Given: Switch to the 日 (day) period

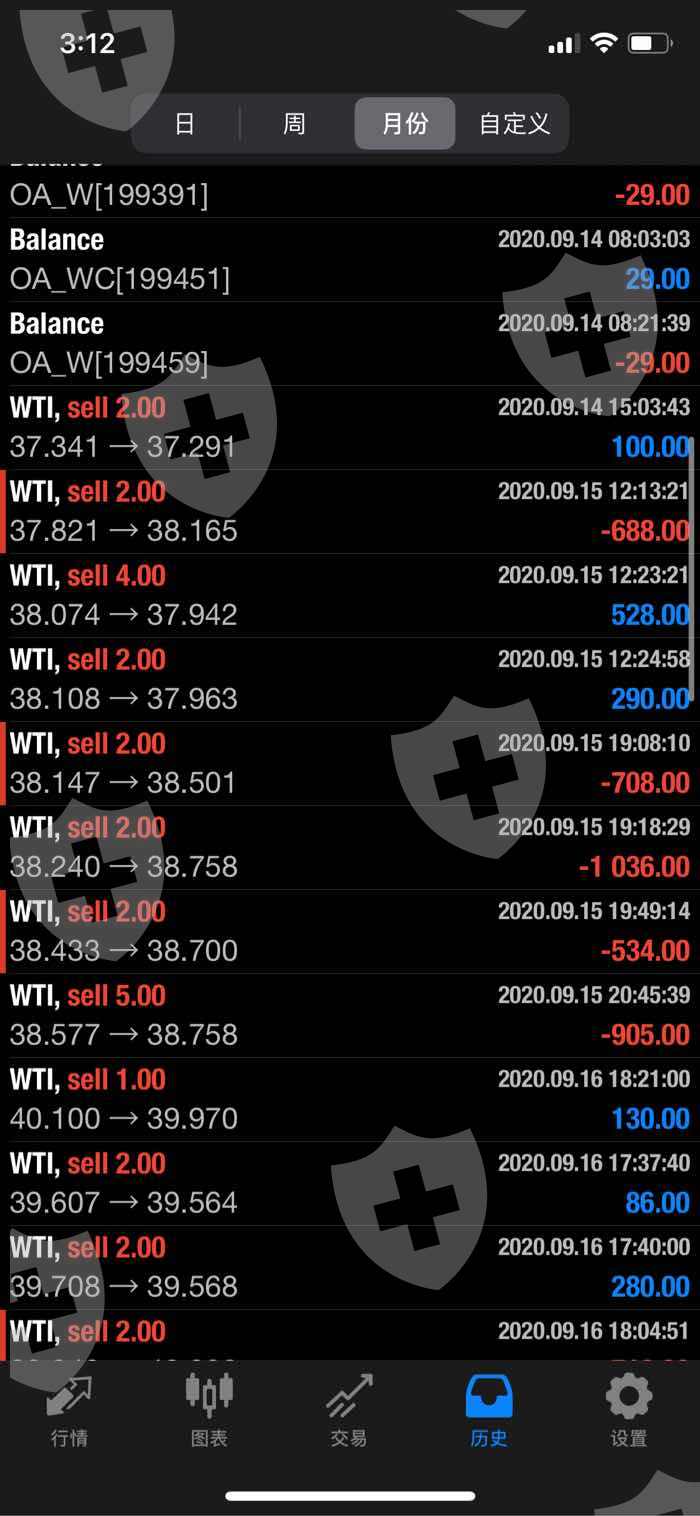Looking at the screenshot, I should point(184,124).
